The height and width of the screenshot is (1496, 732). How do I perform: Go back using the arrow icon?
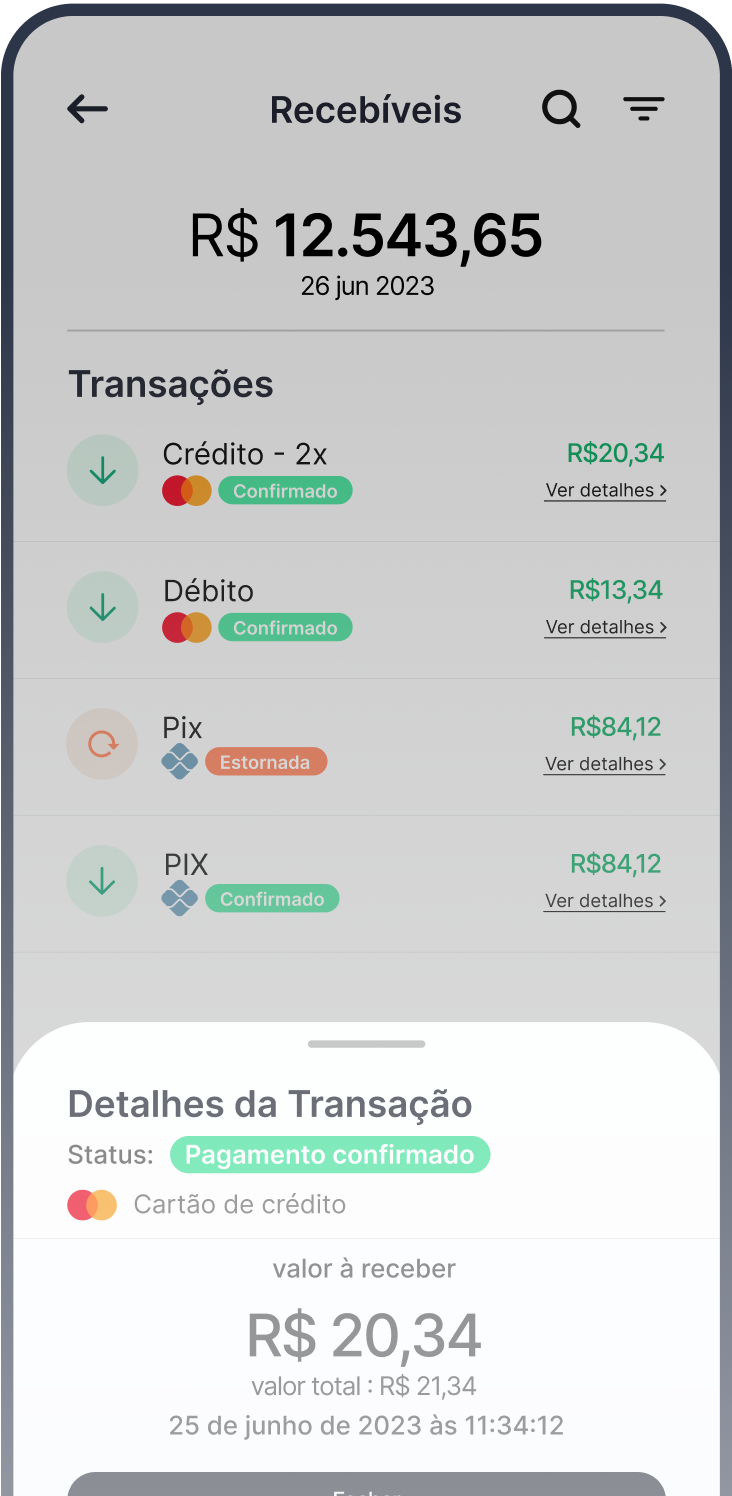click(88, 109)
